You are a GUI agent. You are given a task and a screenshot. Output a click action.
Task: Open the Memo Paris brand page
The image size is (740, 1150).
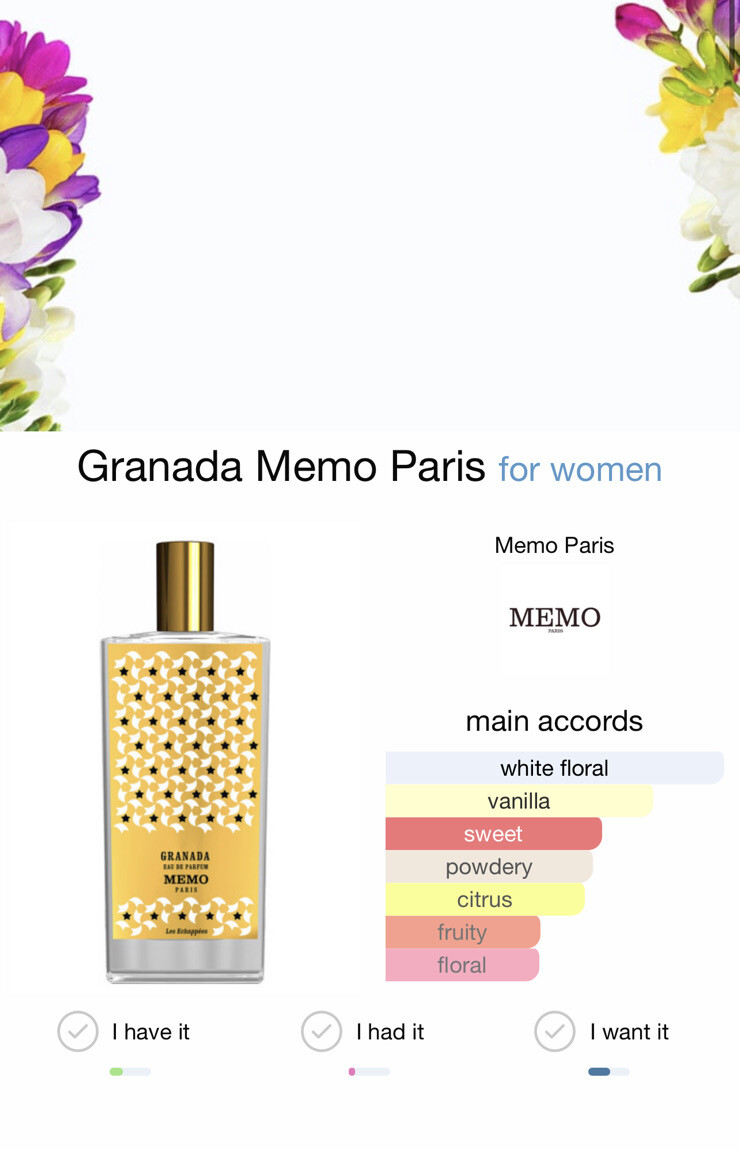(x=554, y=616)
